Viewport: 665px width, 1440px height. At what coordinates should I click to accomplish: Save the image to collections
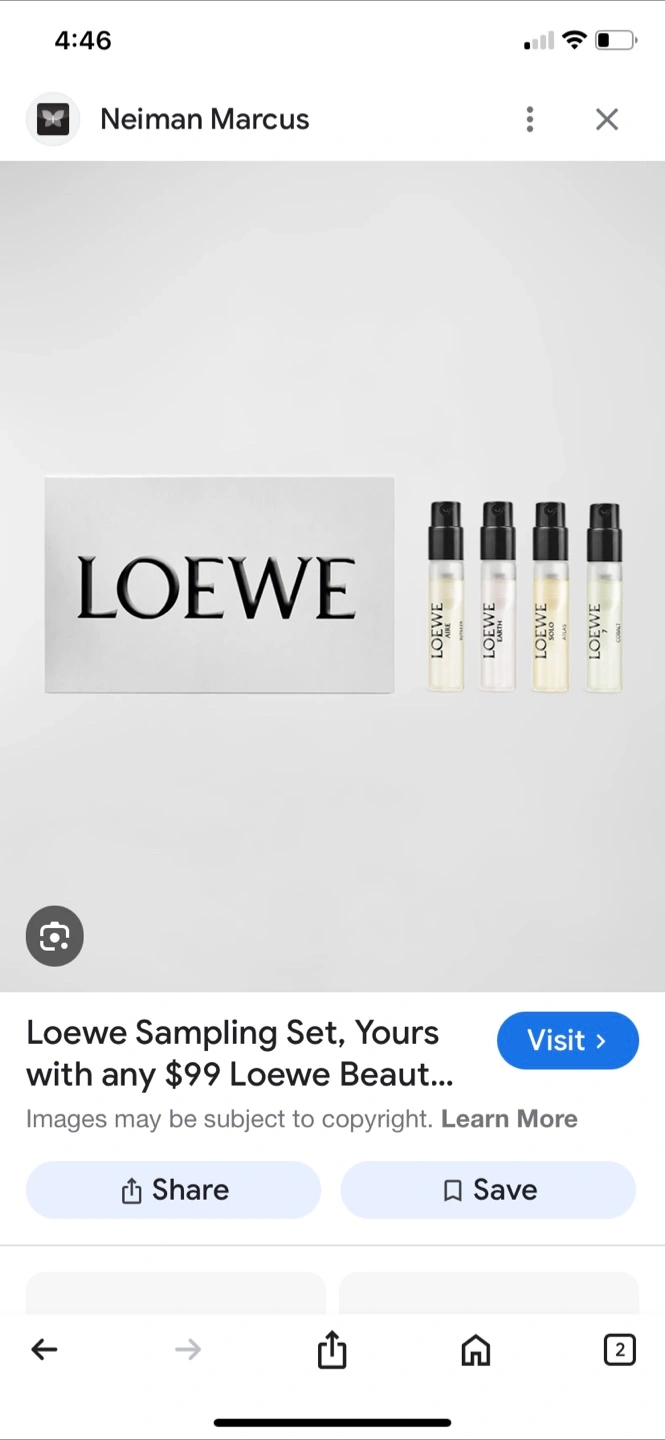click(x=488, y=1190)
